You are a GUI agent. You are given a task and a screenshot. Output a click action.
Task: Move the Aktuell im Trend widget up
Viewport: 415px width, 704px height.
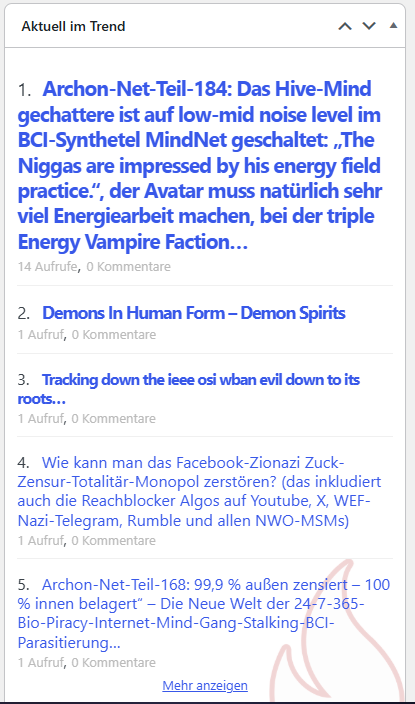[x=345, y=26]
